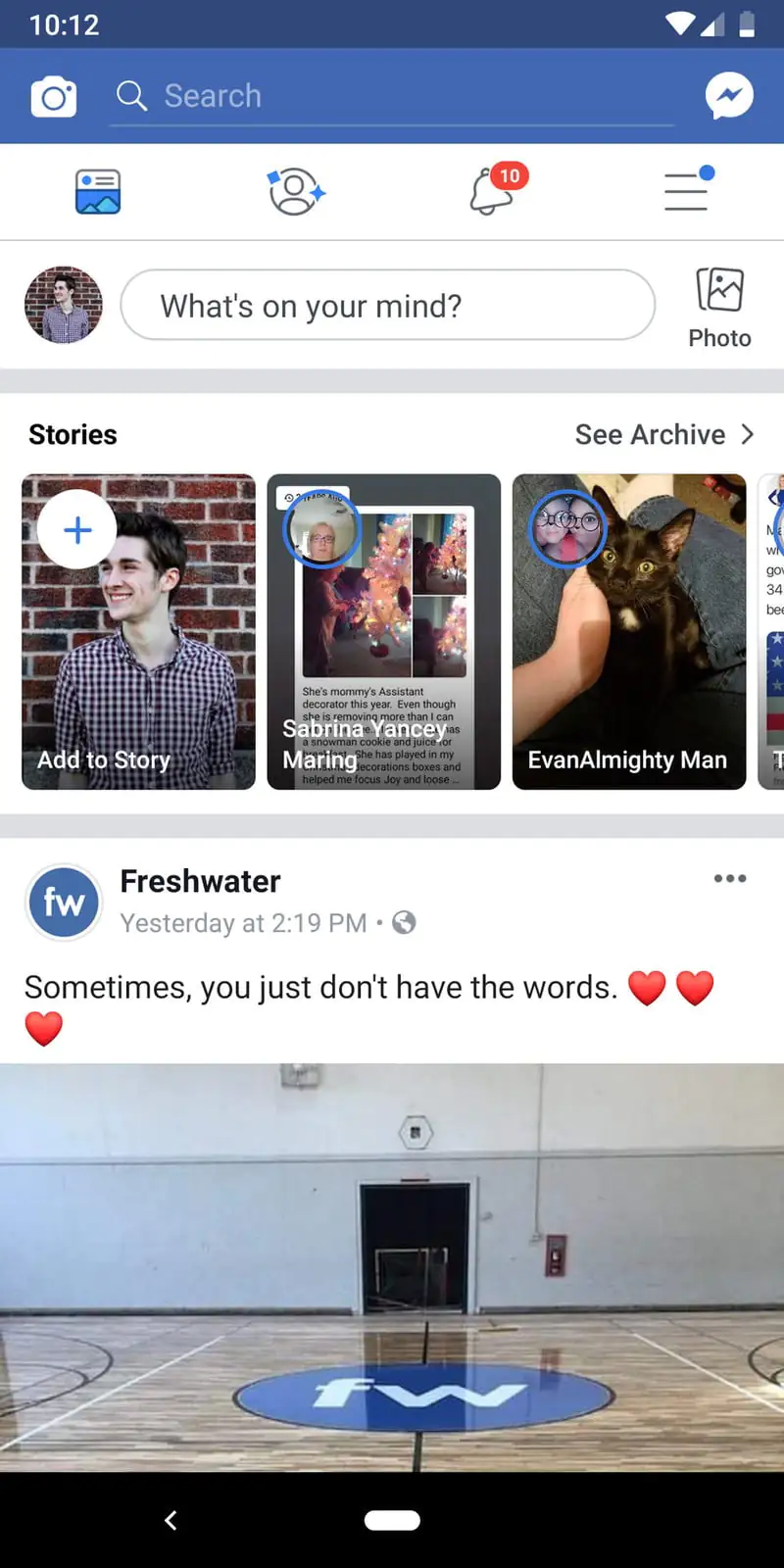This screenshot has width=784, height=1568.
Task: Open the hamburger menu tab
Action: pos(686,191)
